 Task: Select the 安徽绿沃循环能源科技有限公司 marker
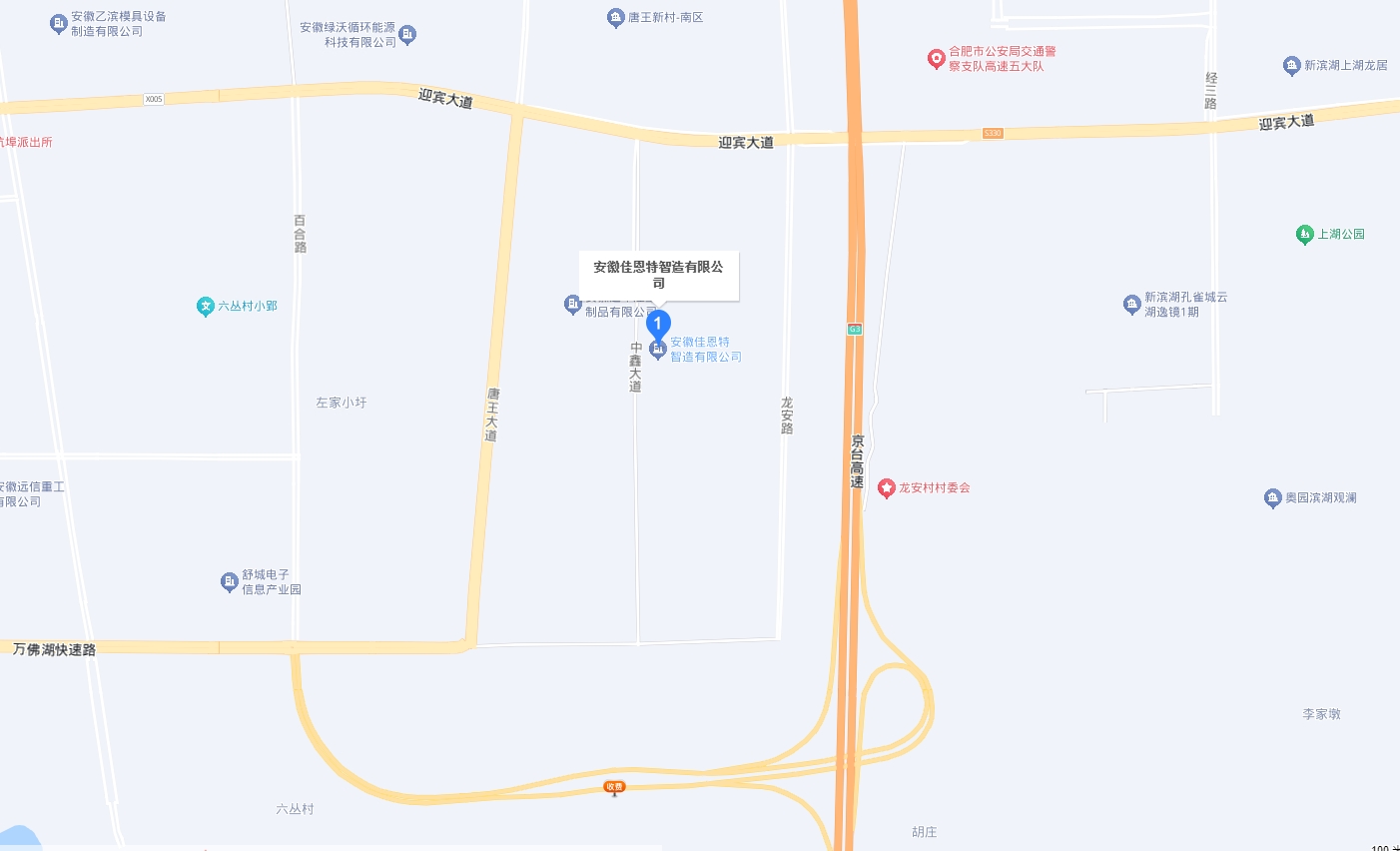point(407,35)
